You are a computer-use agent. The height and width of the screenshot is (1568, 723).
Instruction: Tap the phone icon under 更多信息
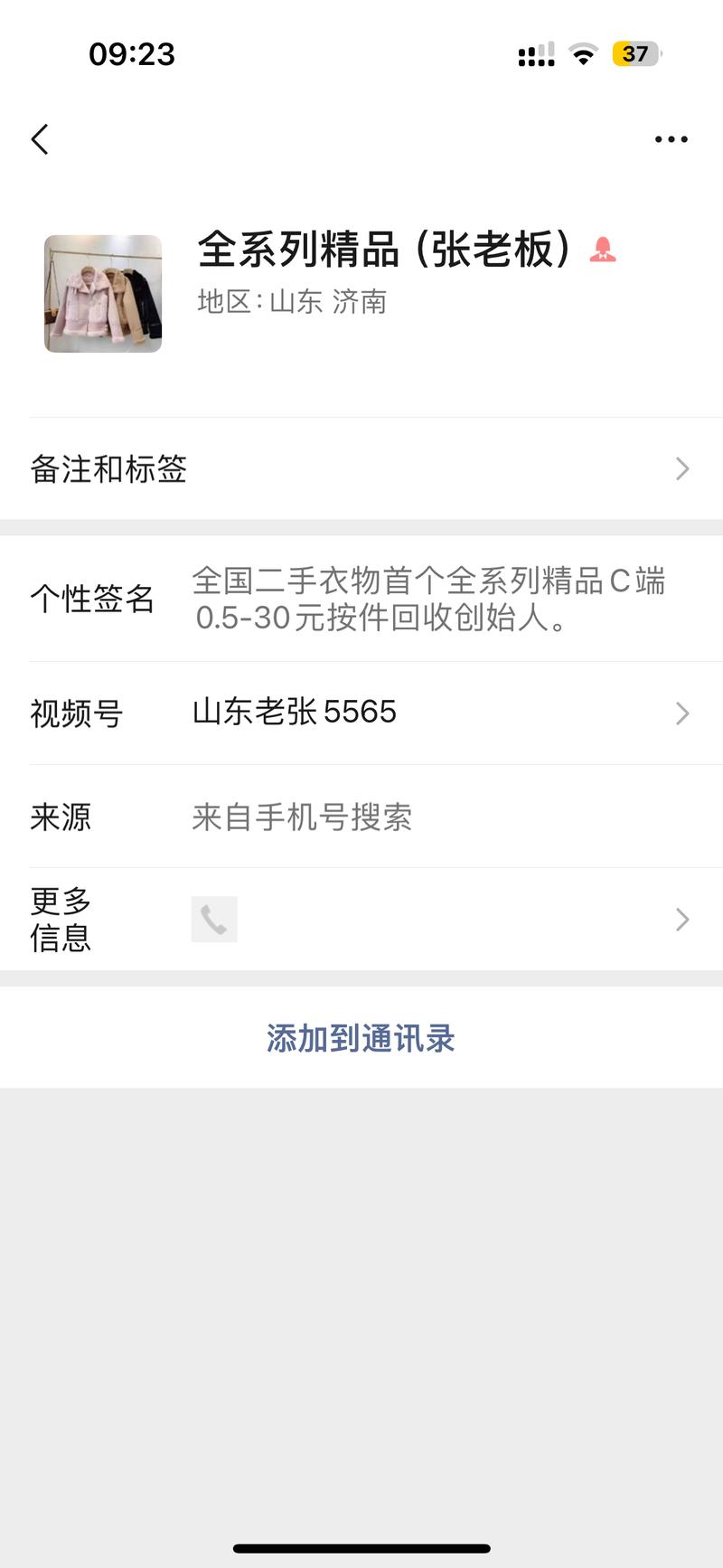coord(214,919)
